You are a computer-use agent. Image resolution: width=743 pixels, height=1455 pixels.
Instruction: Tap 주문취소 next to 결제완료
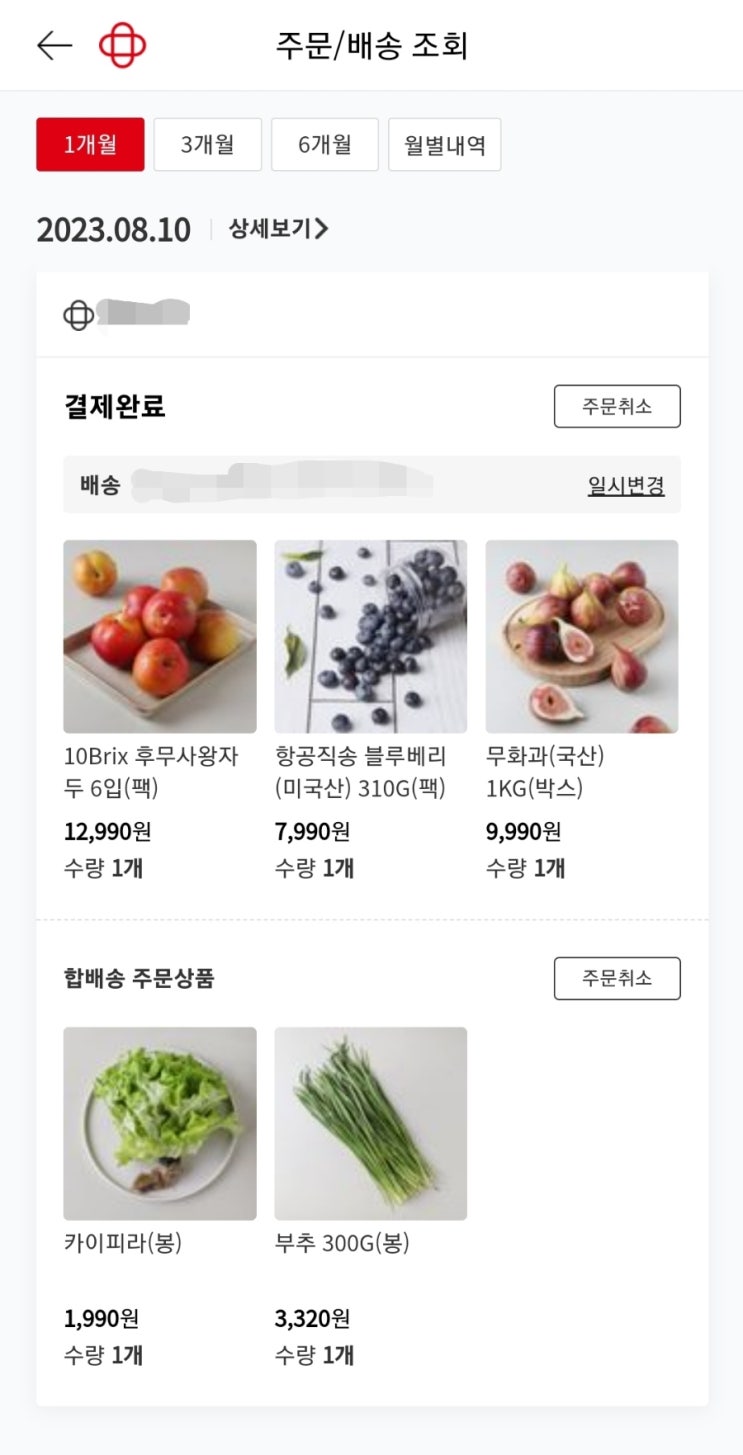pos(617,406)
